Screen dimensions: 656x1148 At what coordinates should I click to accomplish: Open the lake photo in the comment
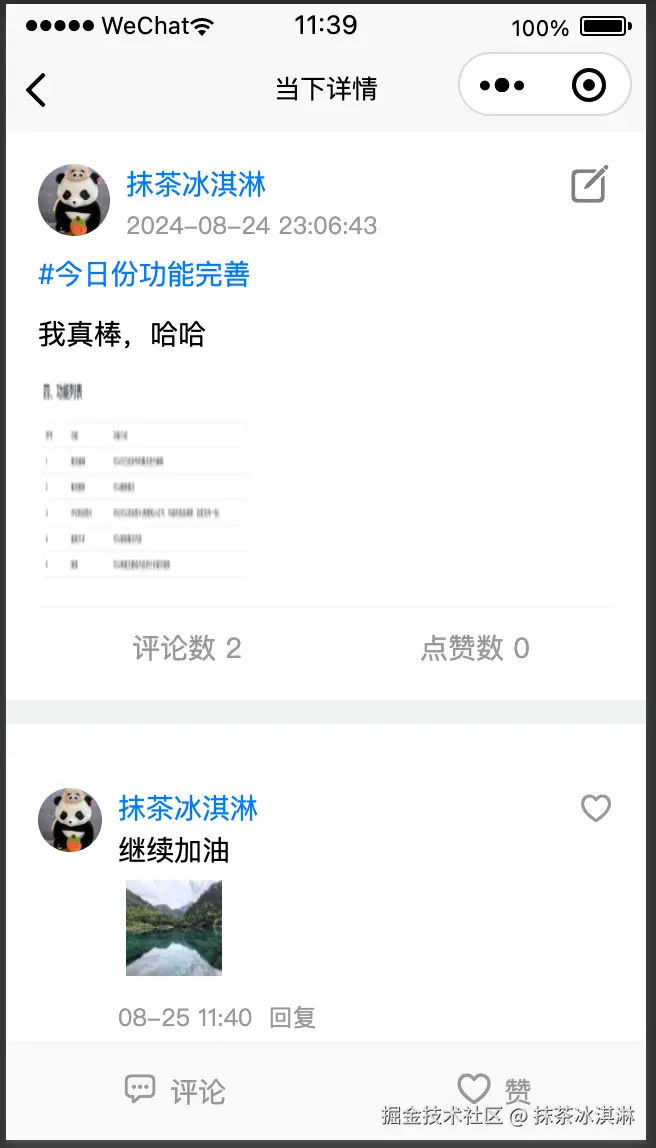(x=174, y=927)
